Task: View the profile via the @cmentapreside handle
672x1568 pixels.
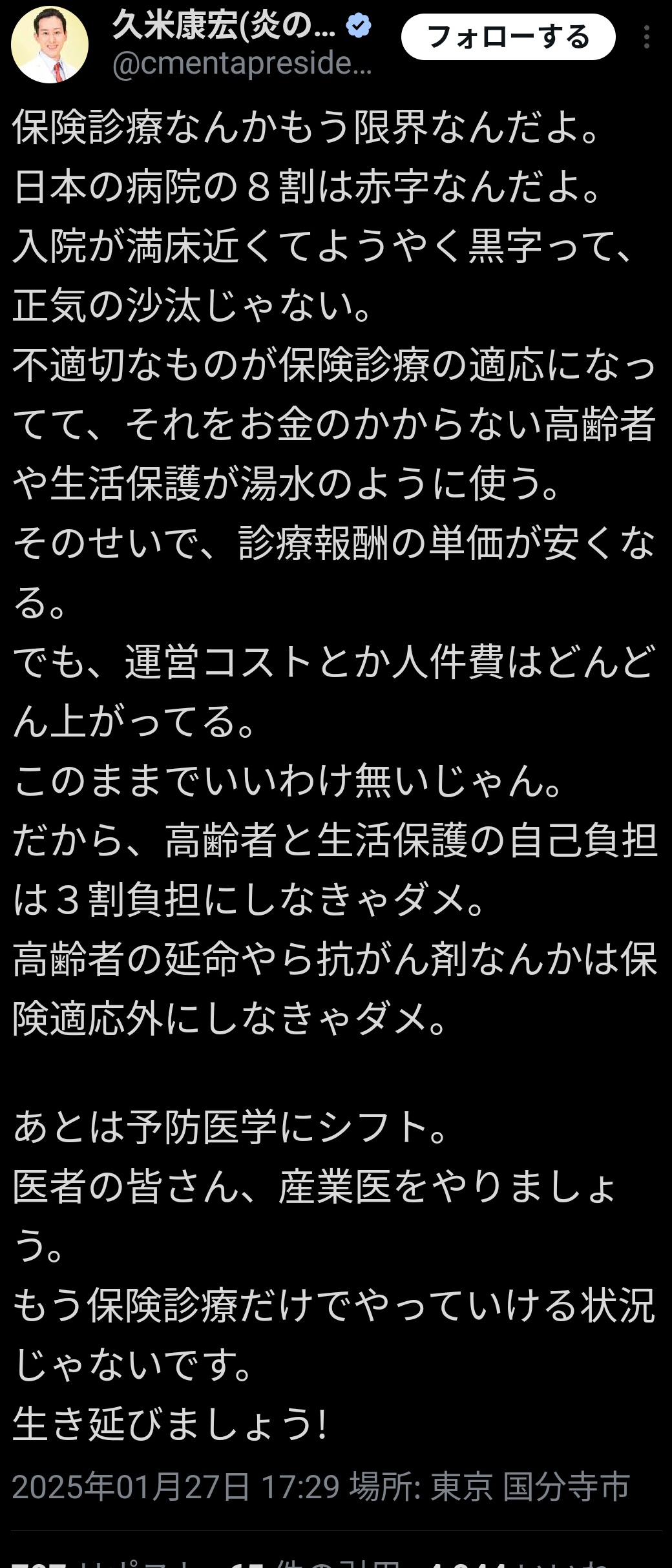Action: coord(242,65)
